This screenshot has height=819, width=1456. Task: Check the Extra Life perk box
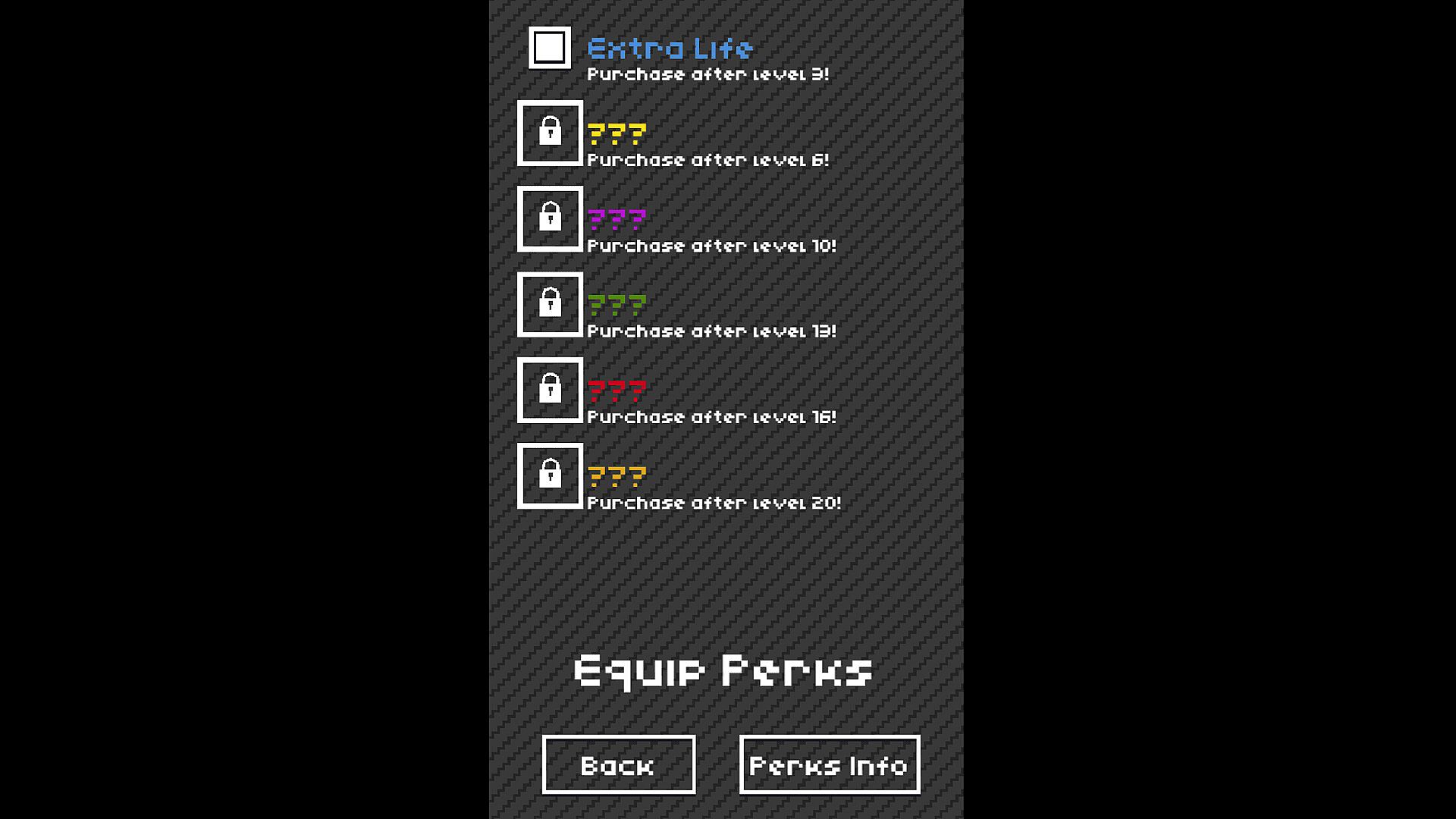pos(549,48)
